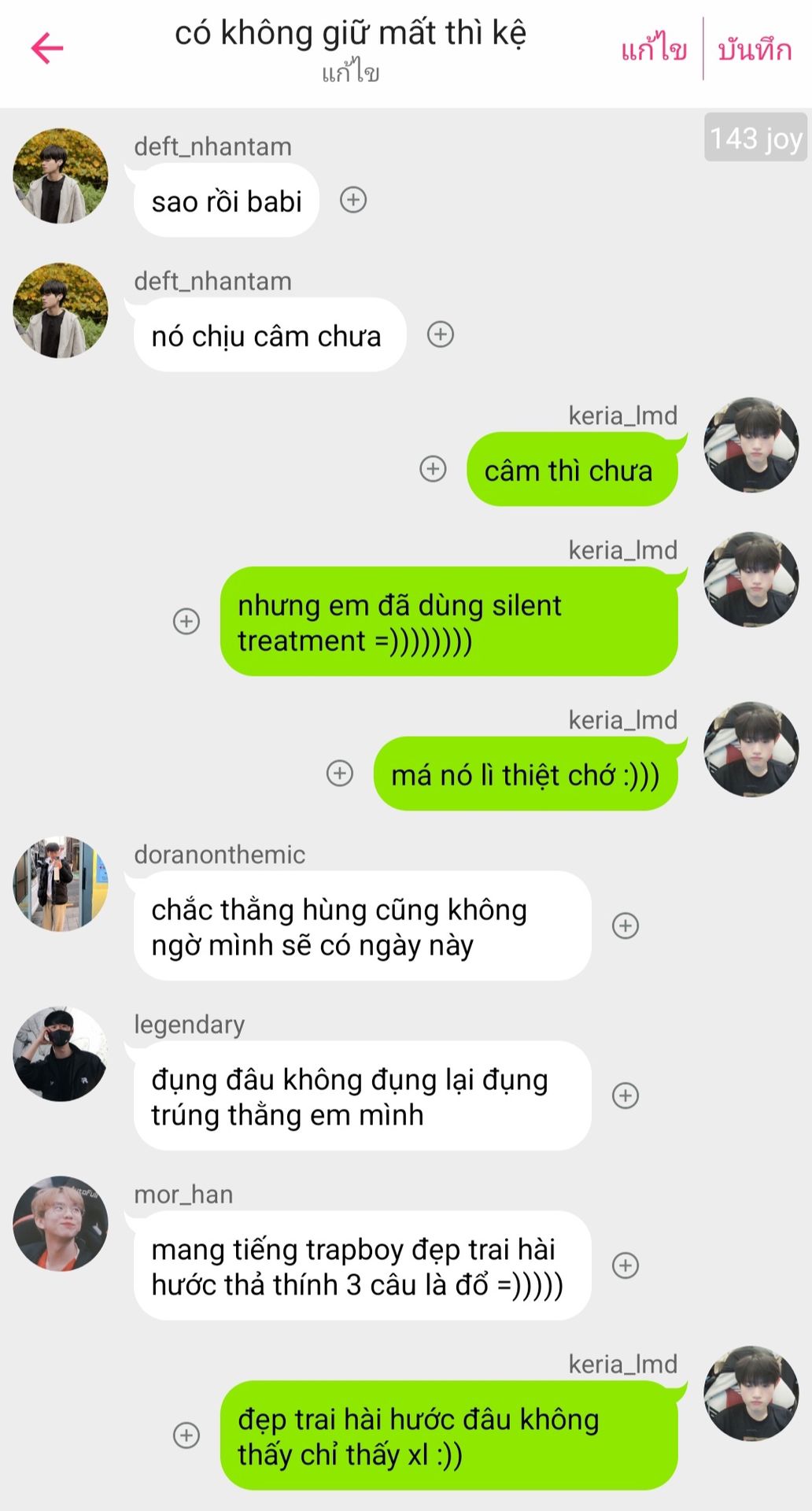Tap plus icon beside 'silent treatment' message
The image size is (812, 1511).
(x=186, y=621)
